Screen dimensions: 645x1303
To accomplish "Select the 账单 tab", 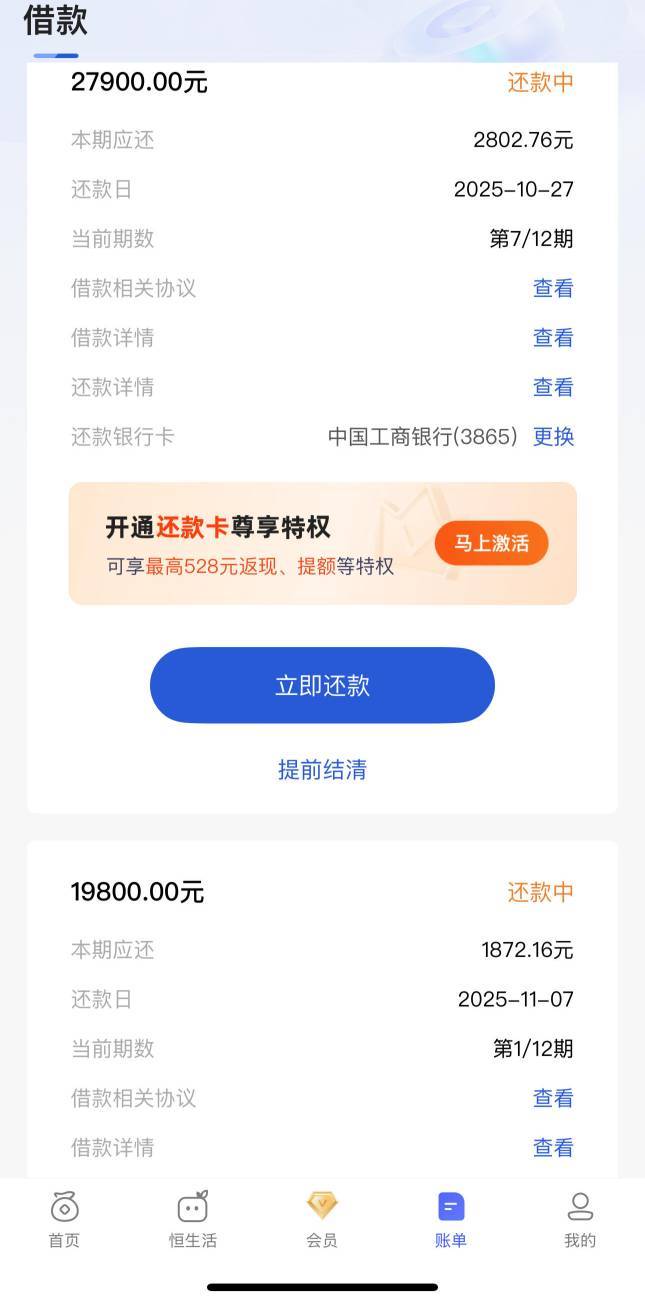I will pyautogui.click(x=451, y=1220).
